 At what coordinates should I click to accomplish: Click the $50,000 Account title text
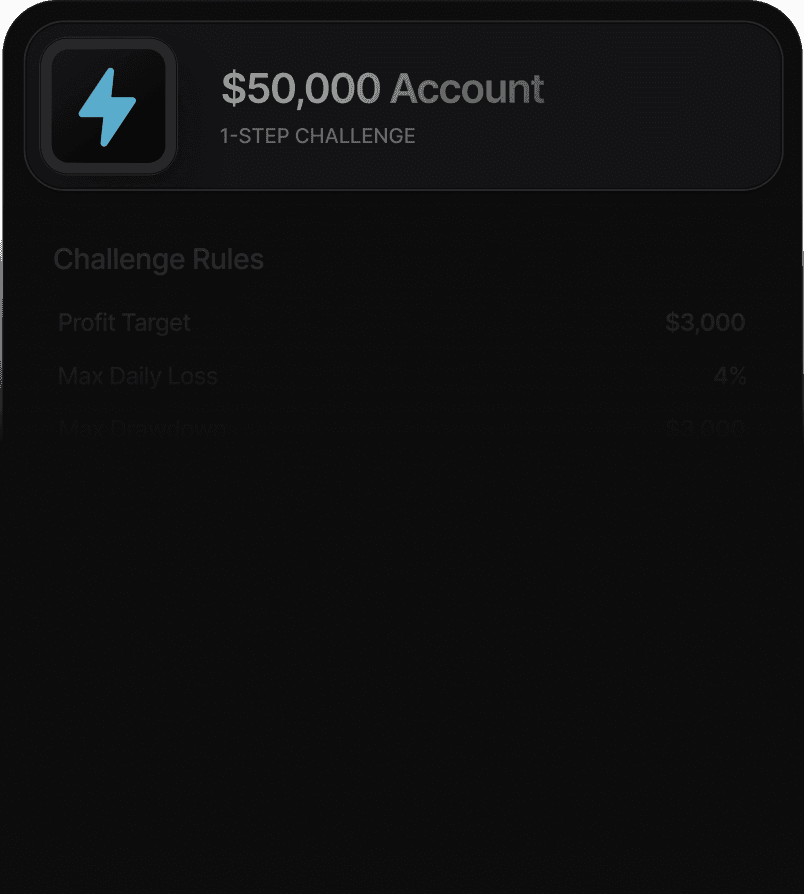point(383,88)
